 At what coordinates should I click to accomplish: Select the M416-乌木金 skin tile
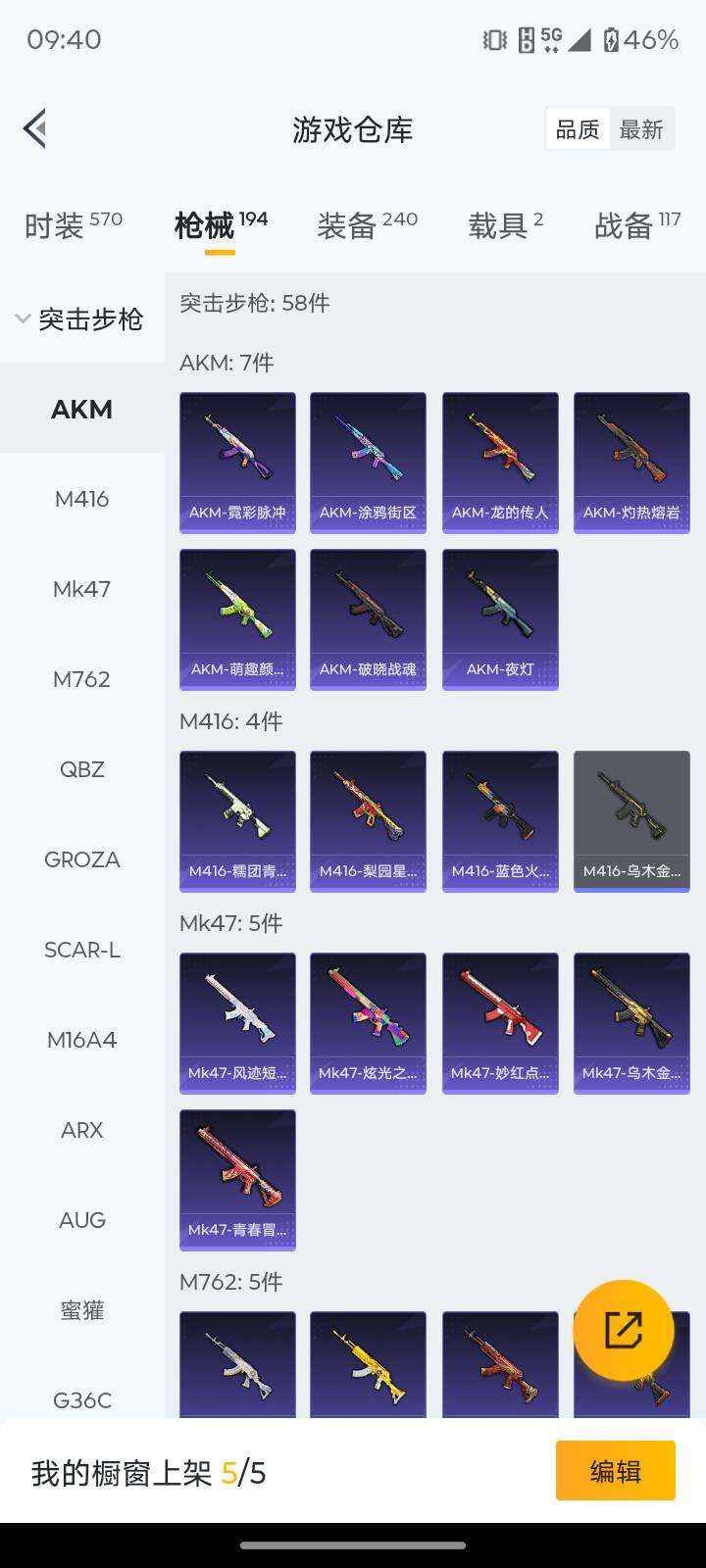coord(631,821)
